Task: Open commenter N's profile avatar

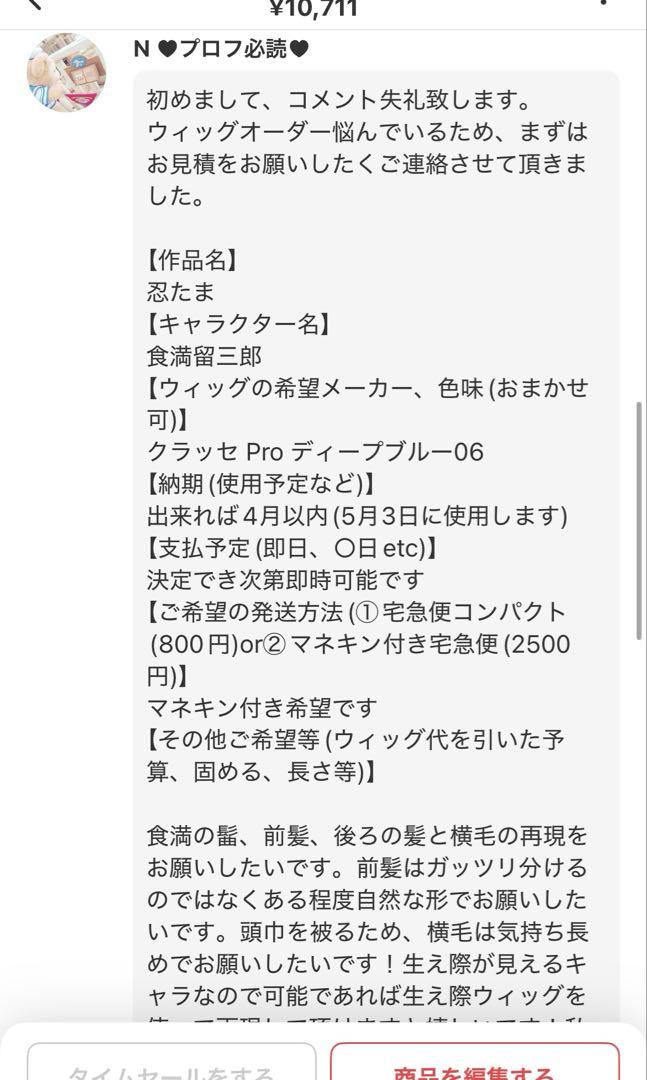Action: click(x=66, y=72)
